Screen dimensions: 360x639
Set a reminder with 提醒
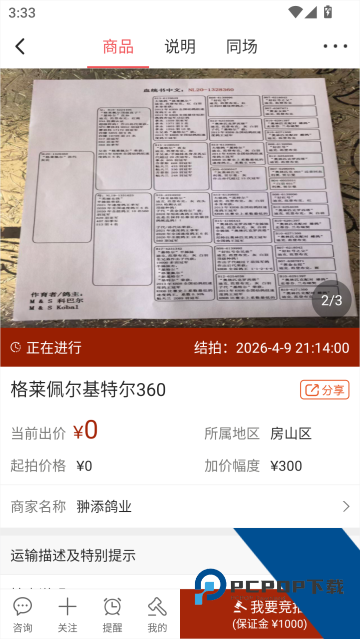pyautogui.click(x=112, y=614)
